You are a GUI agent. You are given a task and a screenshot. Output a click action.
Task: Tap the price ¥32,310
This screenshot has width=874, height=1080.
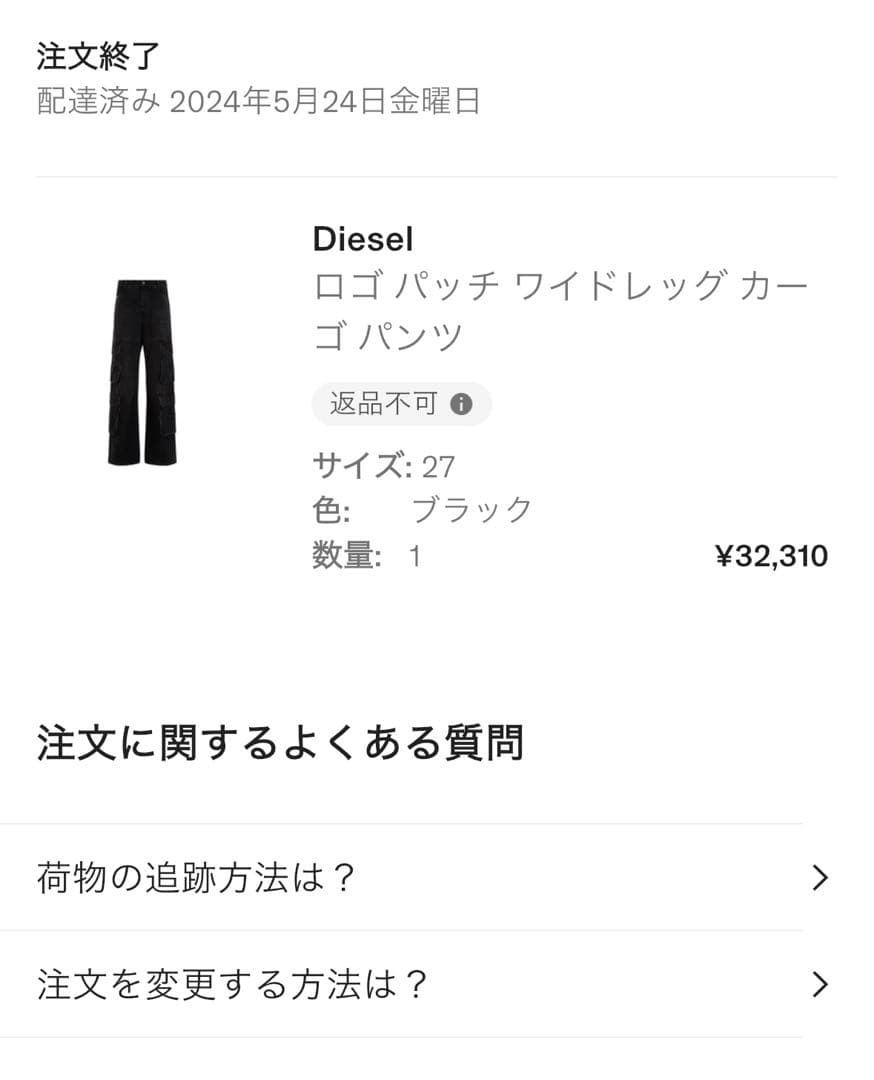pyautogui.click(x=771, y=556)
